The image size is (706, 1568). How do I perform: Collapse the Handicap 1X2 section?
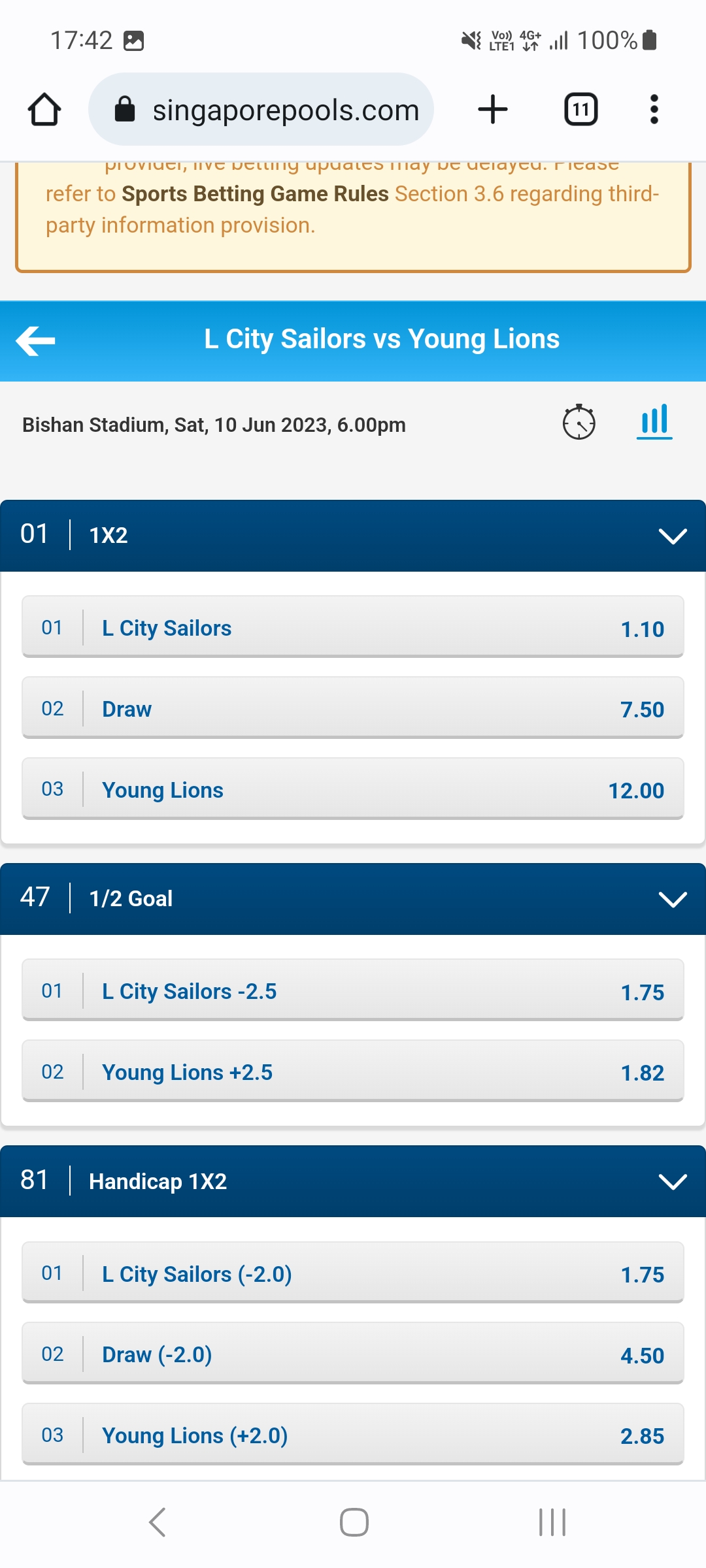pyautogui.click(x=672, y=1181)
